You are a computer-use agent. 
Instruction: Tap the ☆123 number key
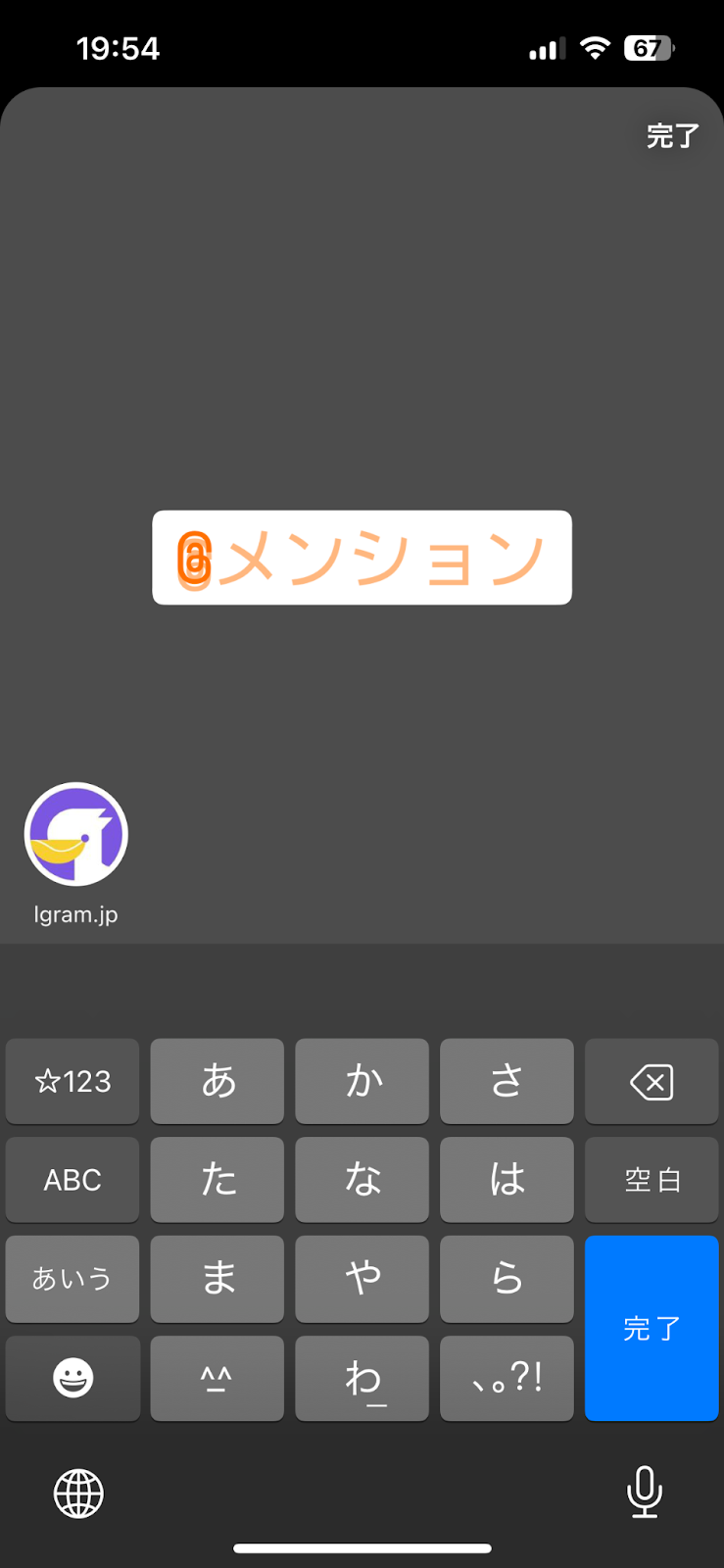(72, 1082)
